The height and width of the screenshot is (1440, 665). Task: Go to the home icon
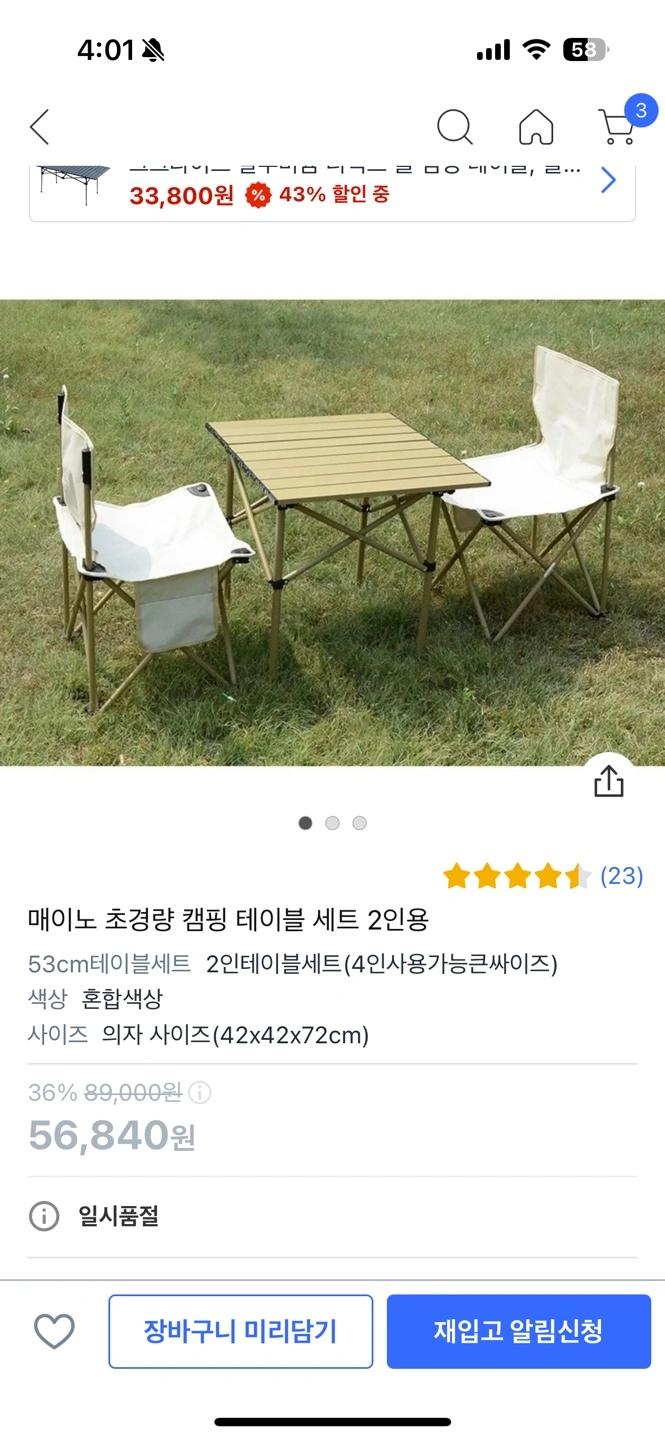coord(536,127)
